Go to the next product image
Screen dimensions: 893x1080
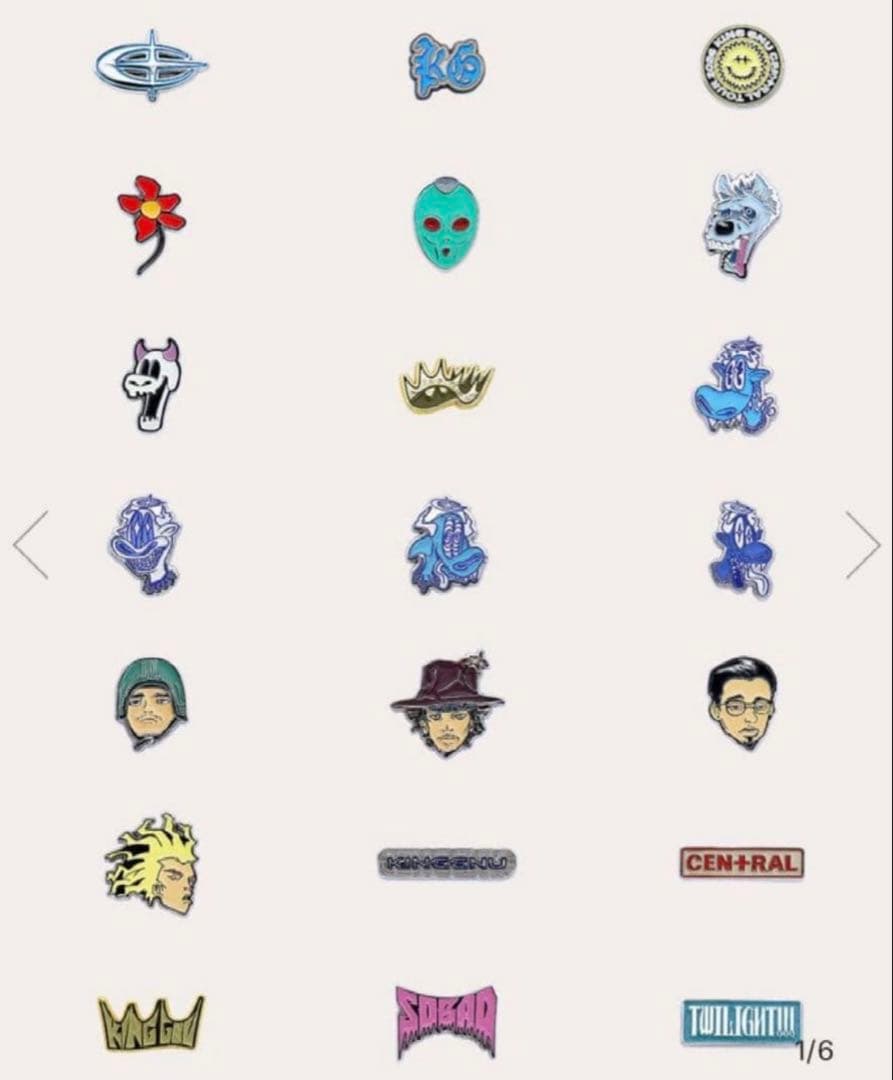tap(862, 545)
